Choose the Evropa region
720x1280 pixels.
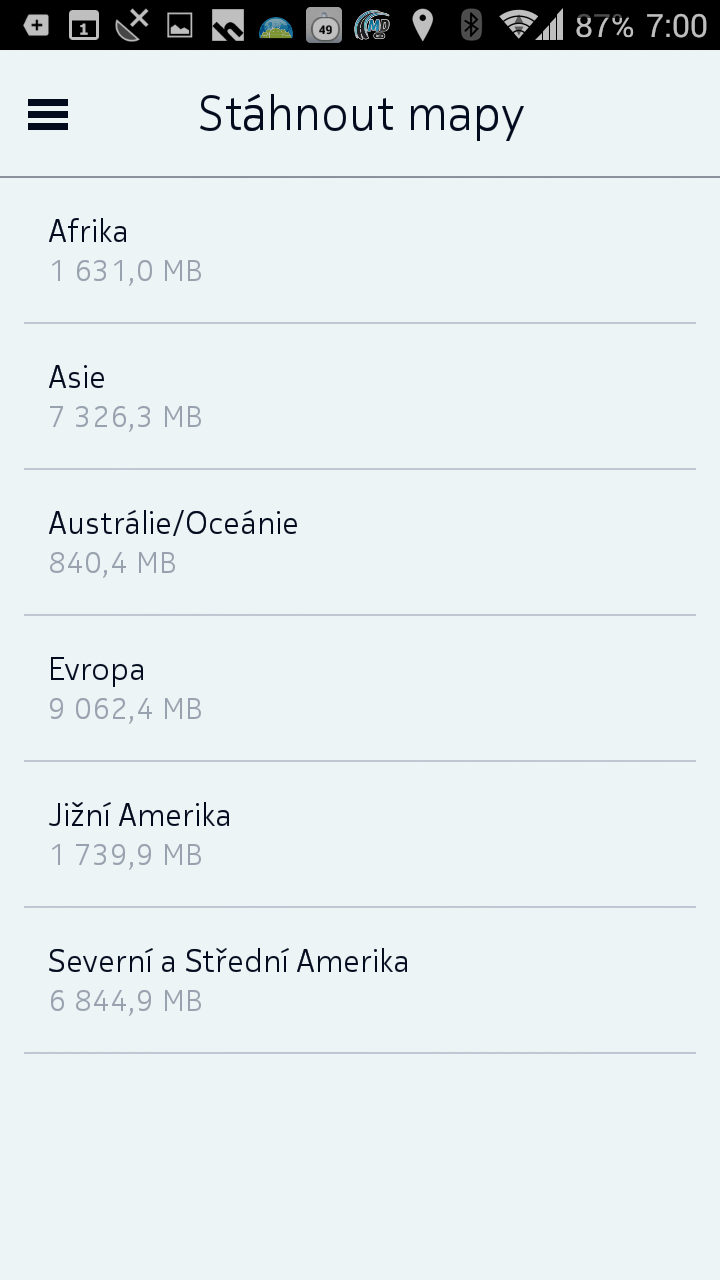(360, 689)
